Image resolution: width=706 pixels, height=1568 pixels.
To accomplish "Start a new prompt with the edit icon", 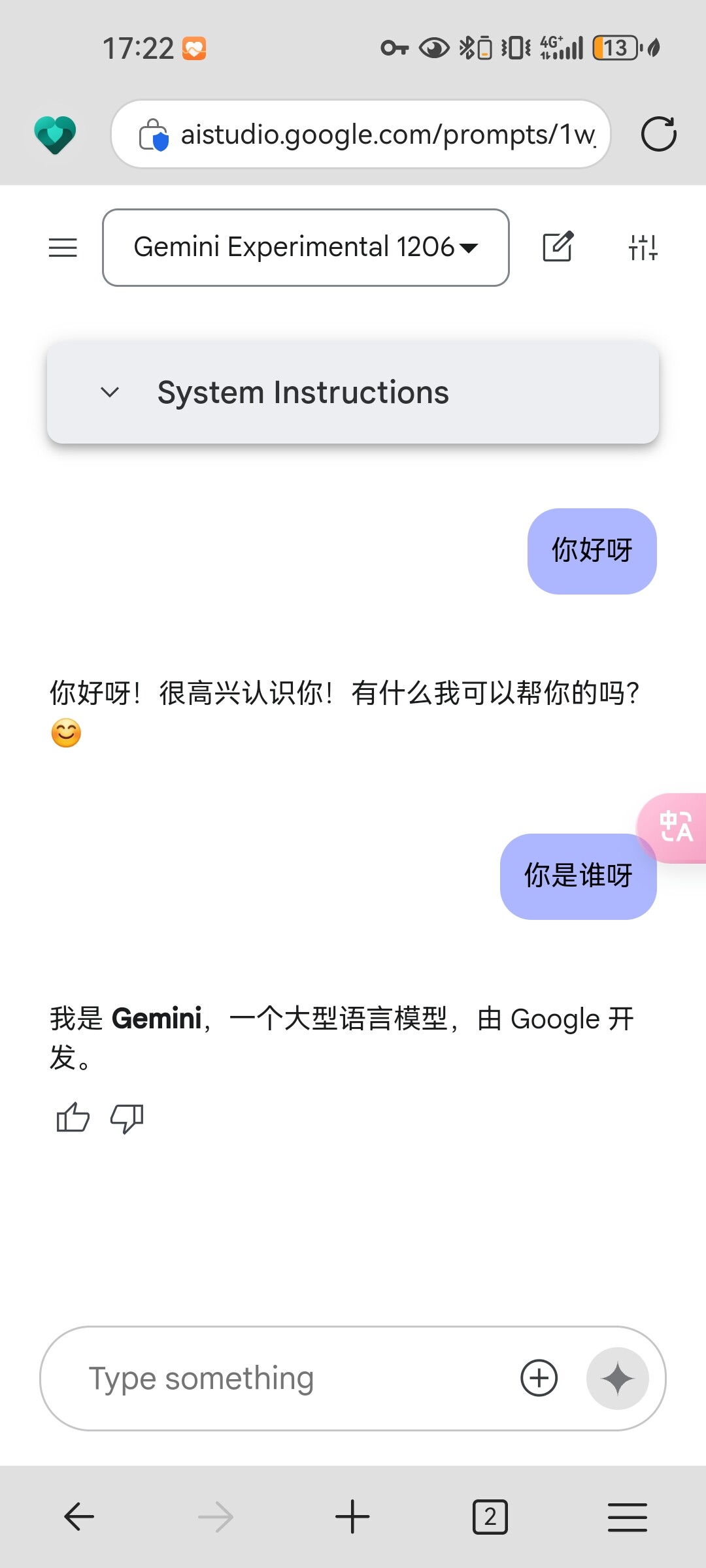I will (x=558, y=247).
